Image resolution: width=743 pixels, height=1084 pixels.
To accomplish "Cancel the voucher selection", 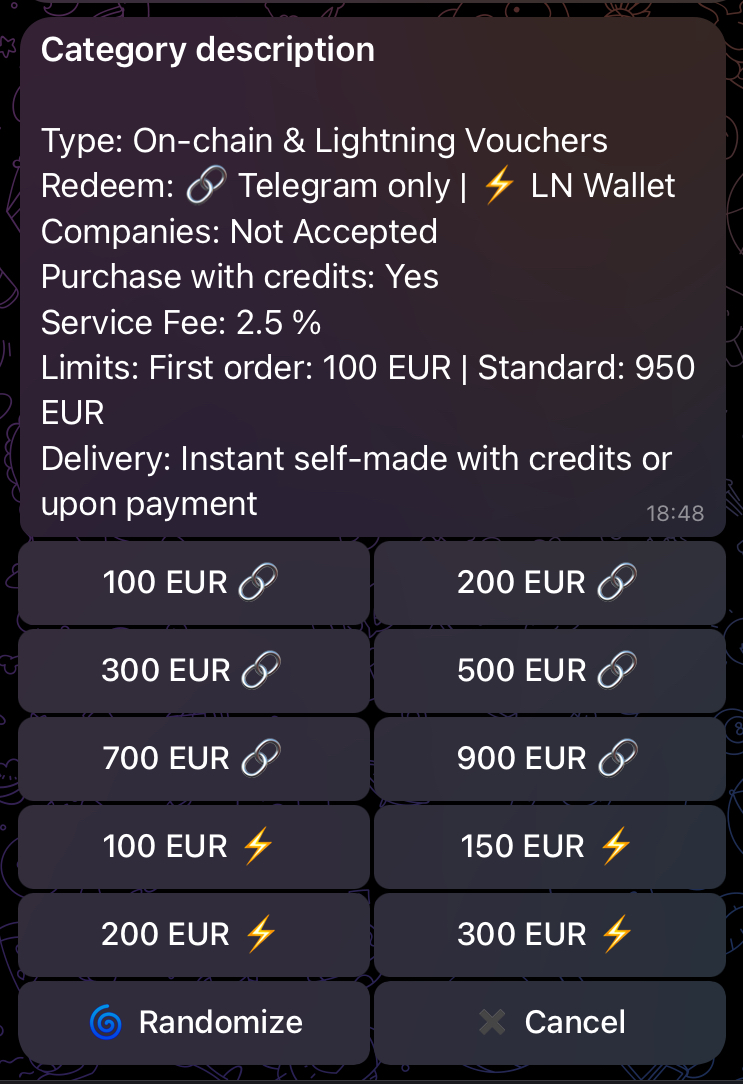I will 549,1022.
